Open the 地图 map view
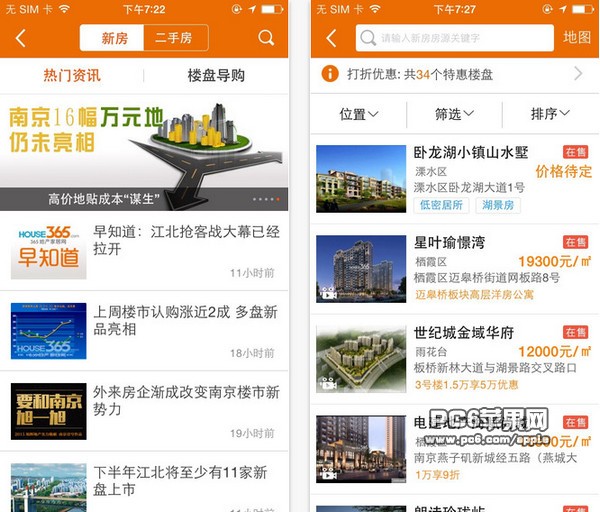The image size is (600, 512). click(577, 38)
